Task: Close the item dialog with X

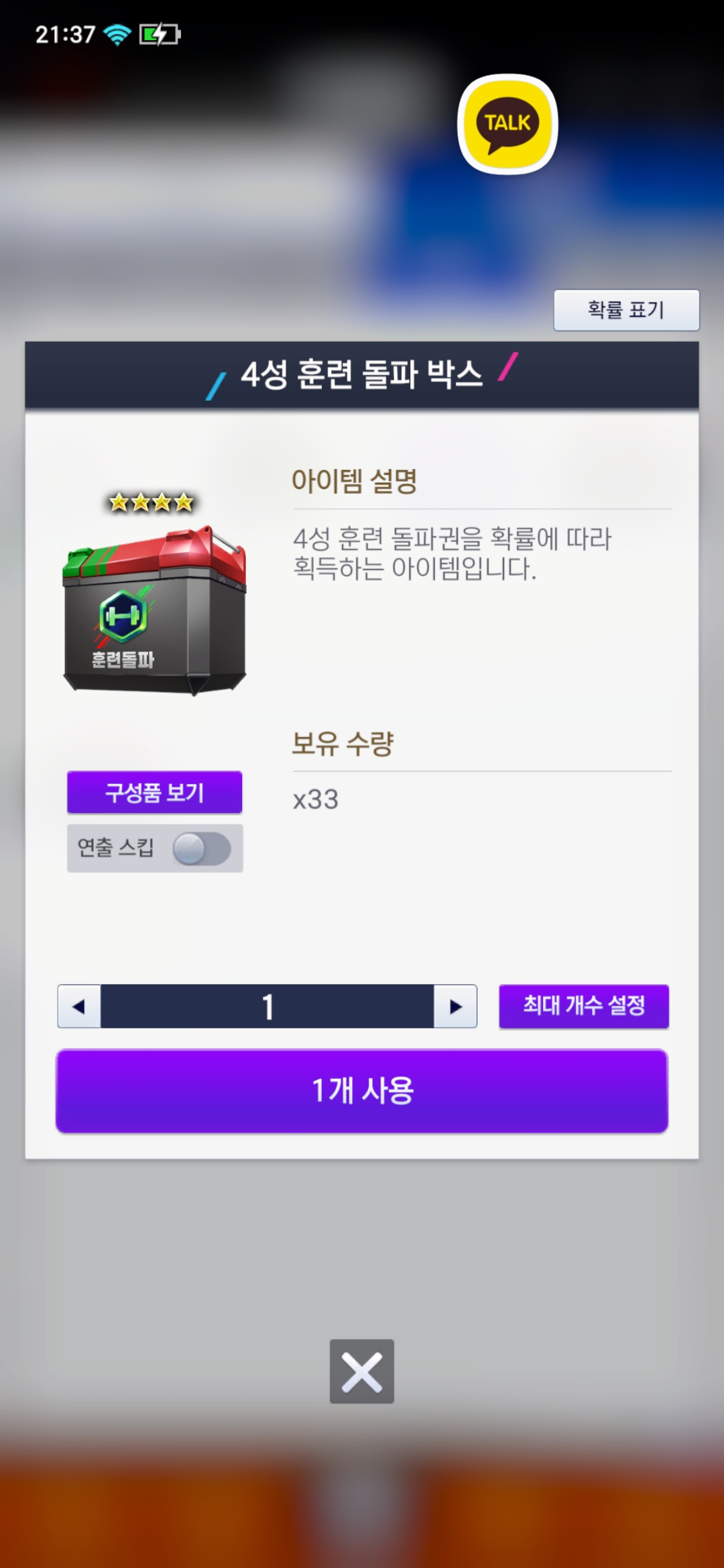Action: pyautogui.click(x=362, y=1371)
